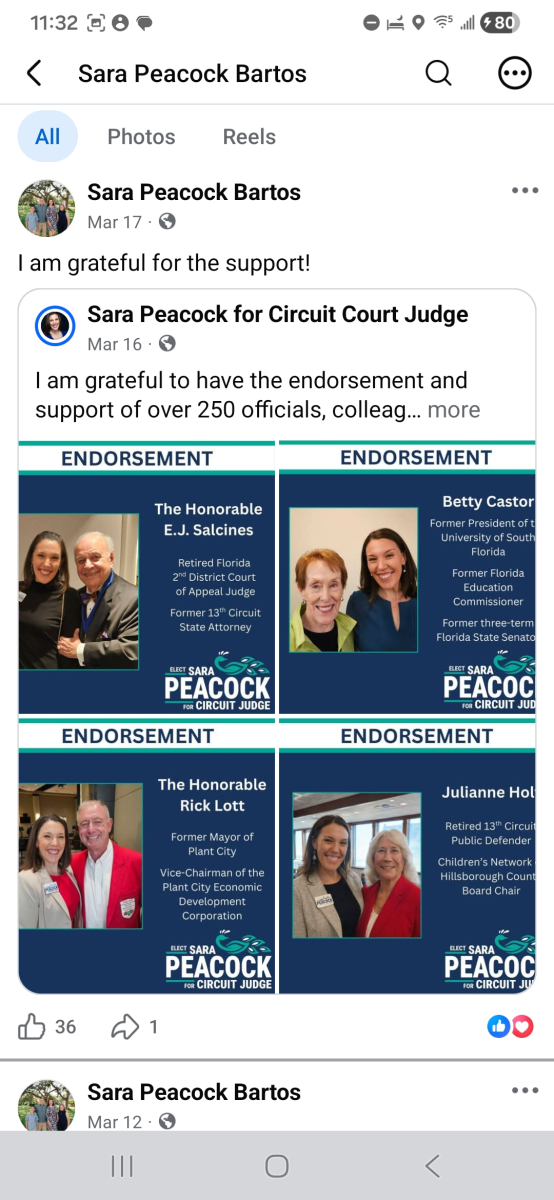Viewport: 554px width, 1200px height.
Task: Go back using the header arrow
Action: coord(34,73)
